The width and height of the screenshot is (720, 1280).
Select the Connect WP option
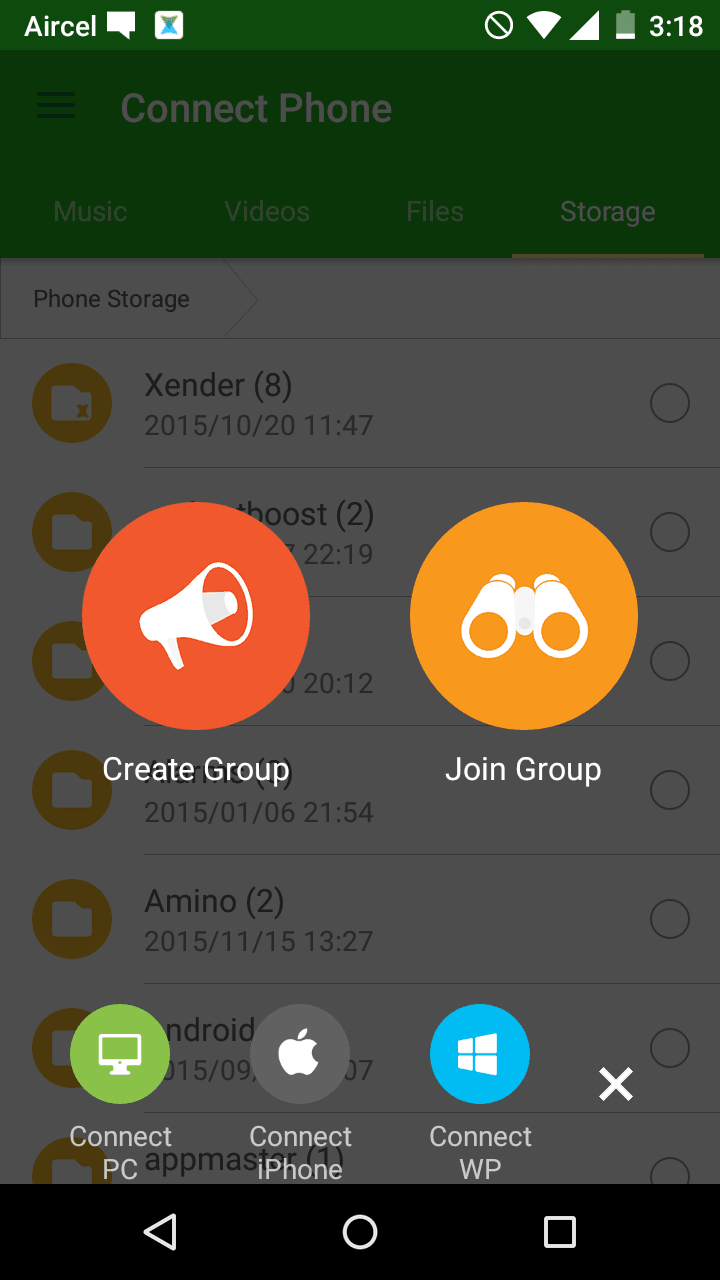point(480,1054)
